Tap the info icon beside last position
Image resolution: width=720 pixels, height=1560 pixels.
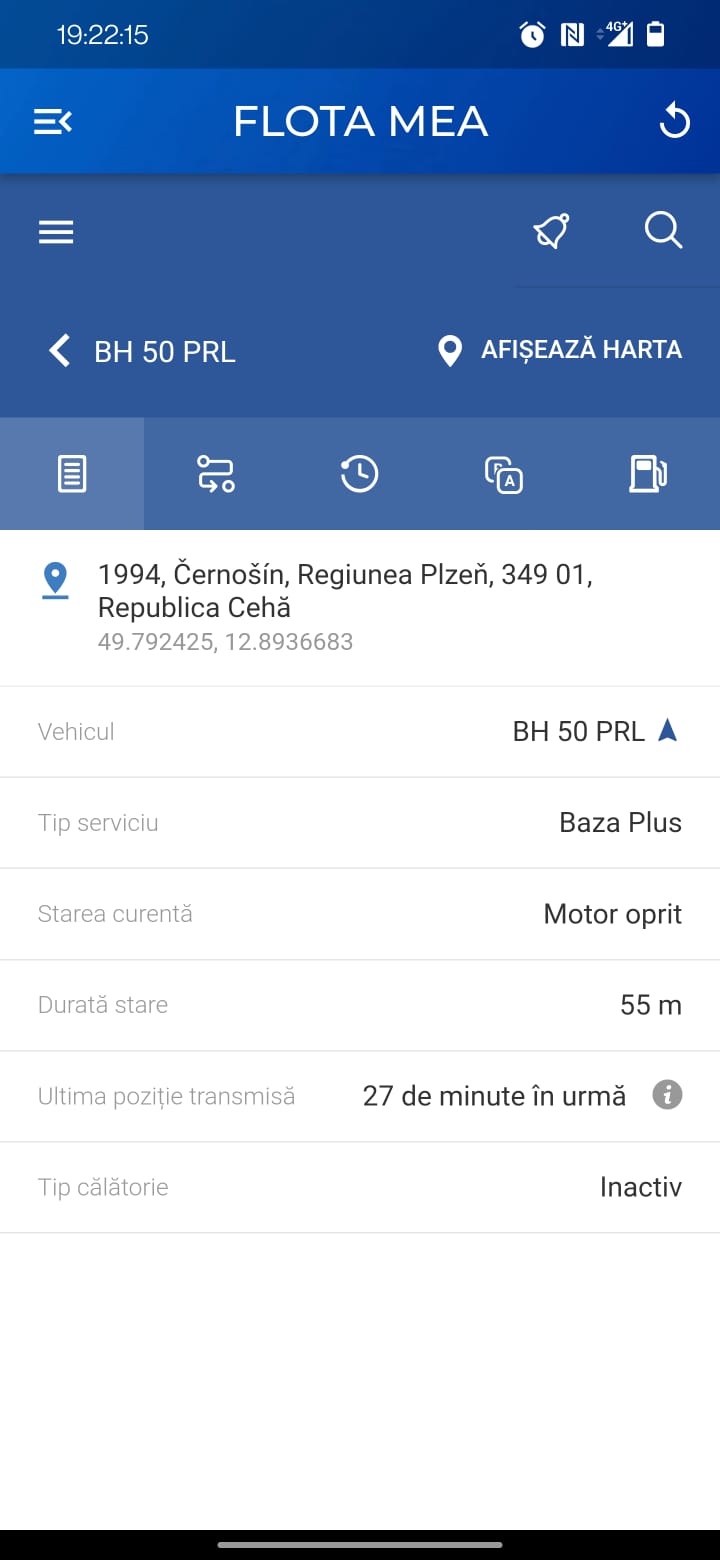(667, 1095)
